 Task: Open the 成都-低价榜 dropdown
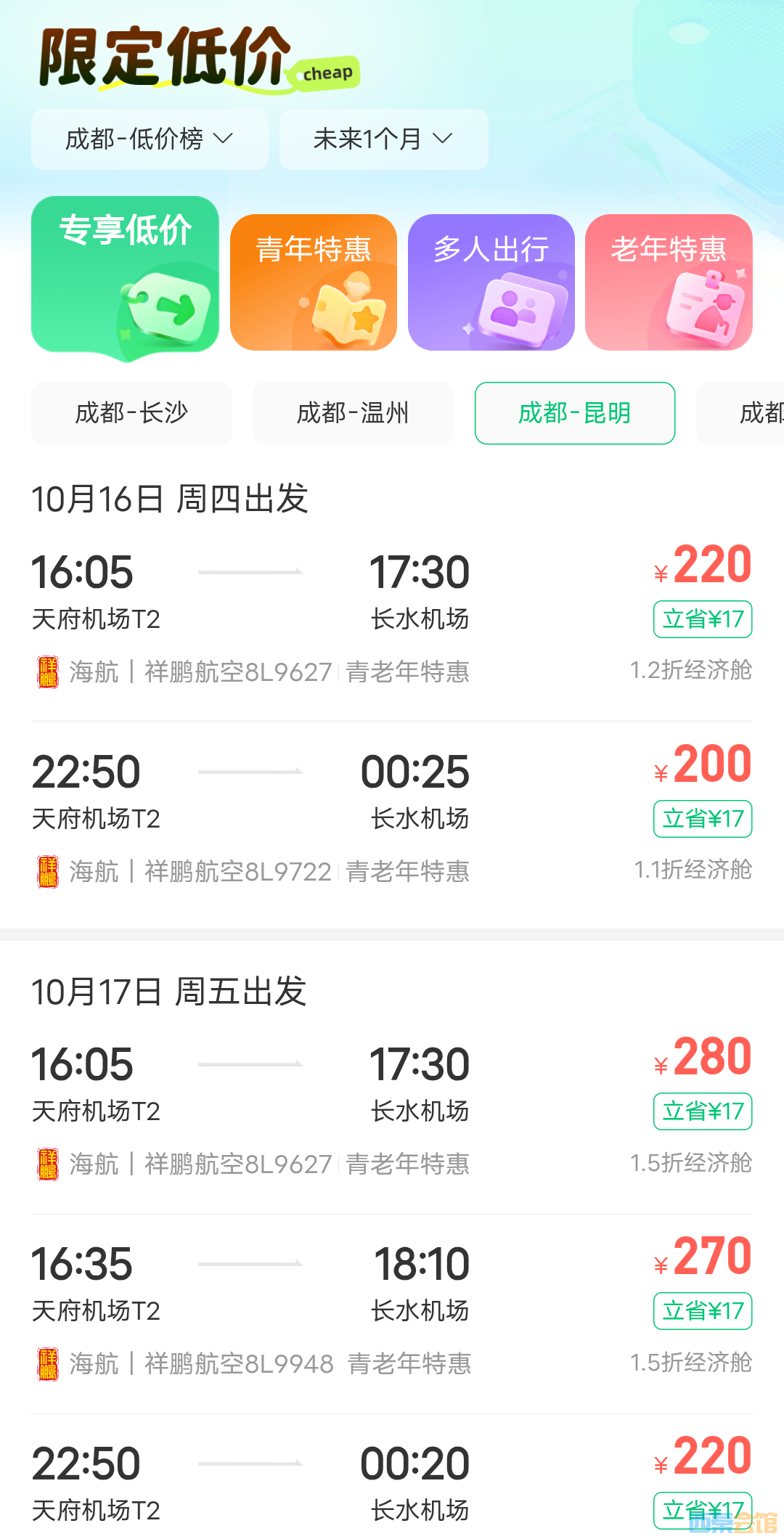[x=150, y=139]
